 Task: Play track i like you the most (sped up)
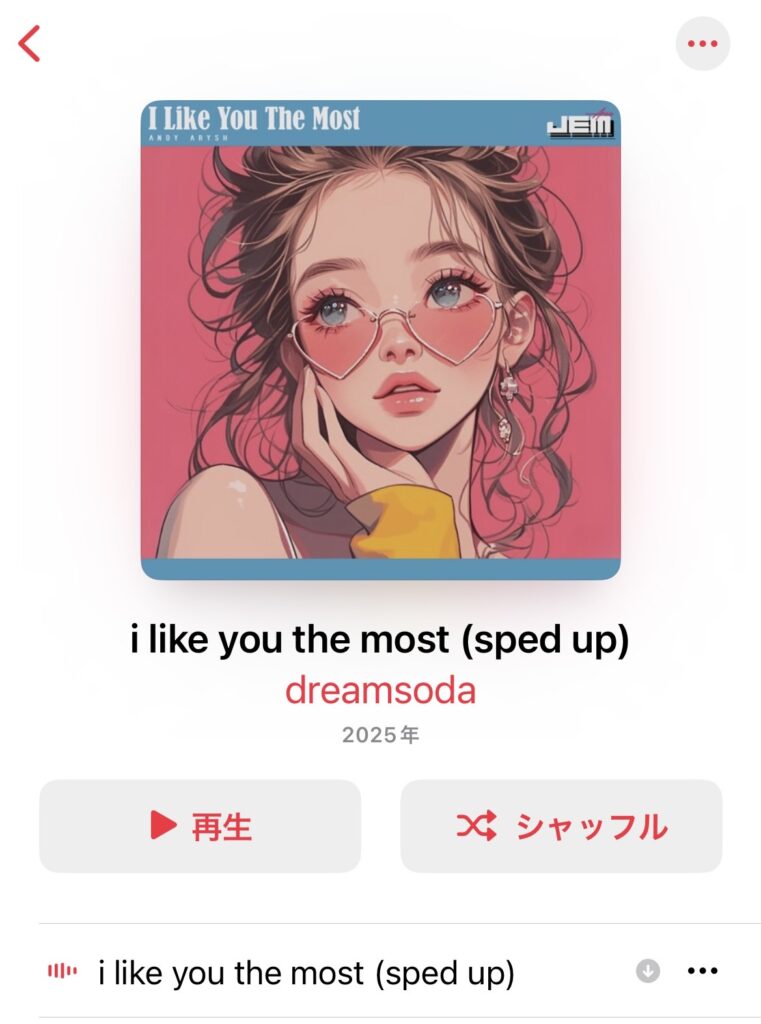tap(306, 971)
